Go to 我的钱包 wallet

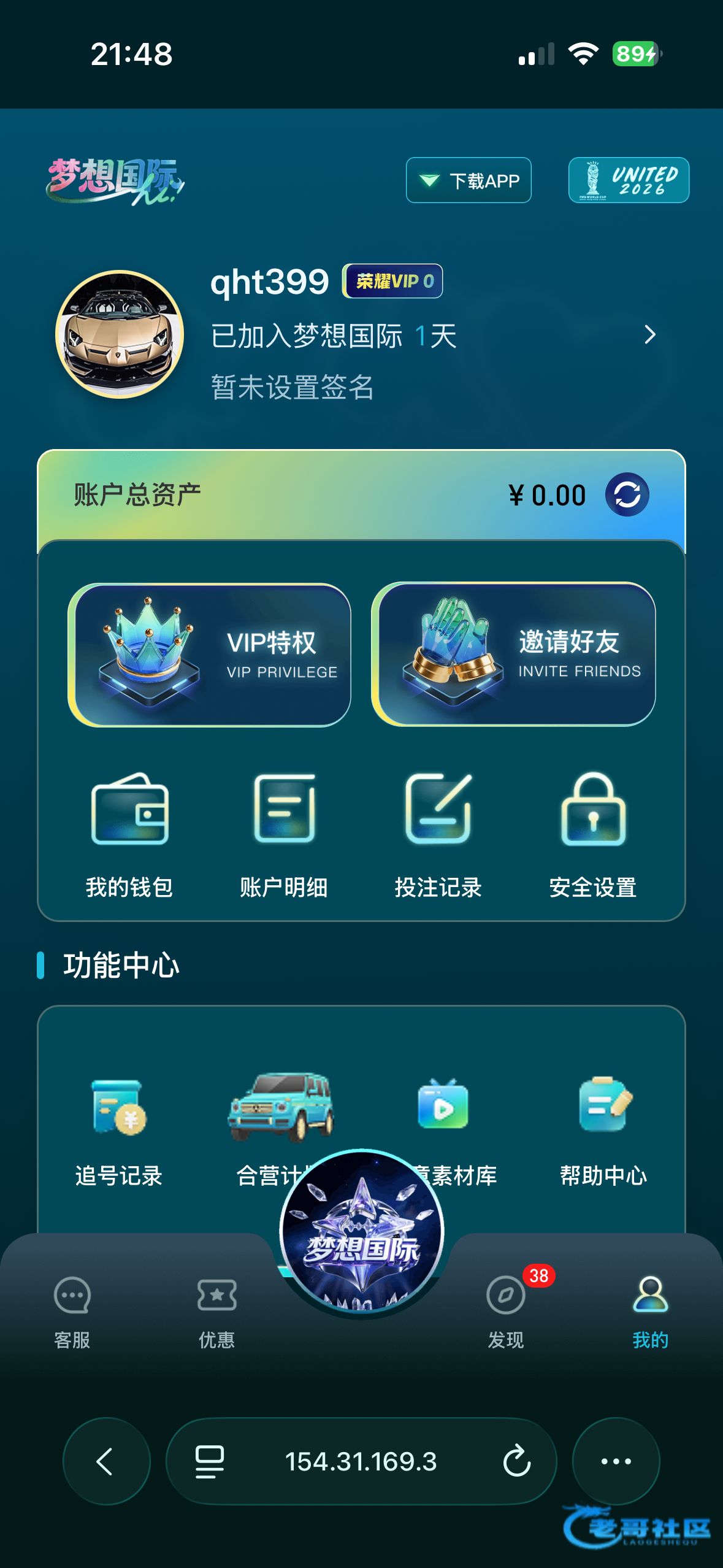(129, 834)
